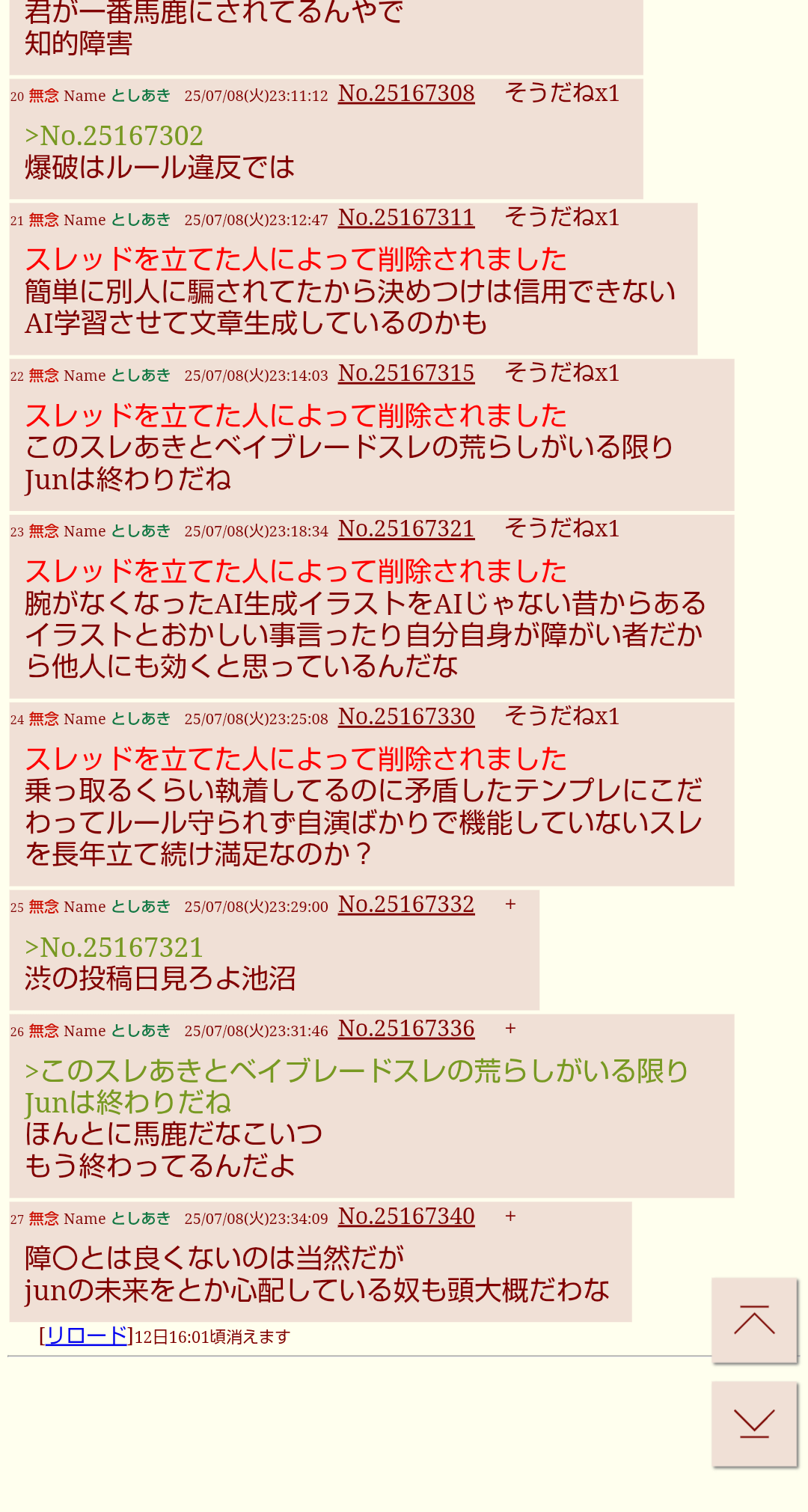Tap そうだねx1 on post No.25167330

(563, 716)
